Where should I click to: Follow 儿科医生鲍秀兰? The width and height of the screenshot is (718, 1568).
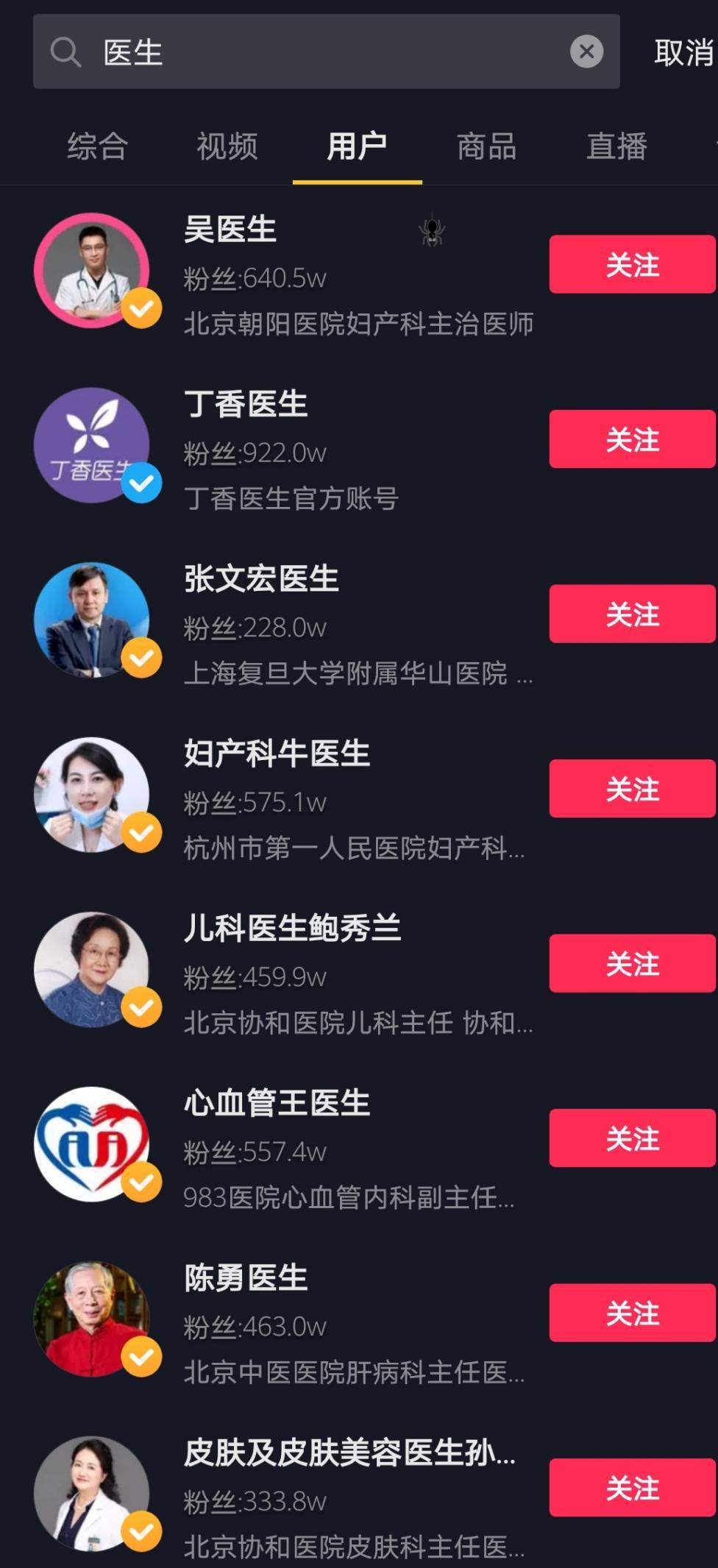(x=632, y=963)
